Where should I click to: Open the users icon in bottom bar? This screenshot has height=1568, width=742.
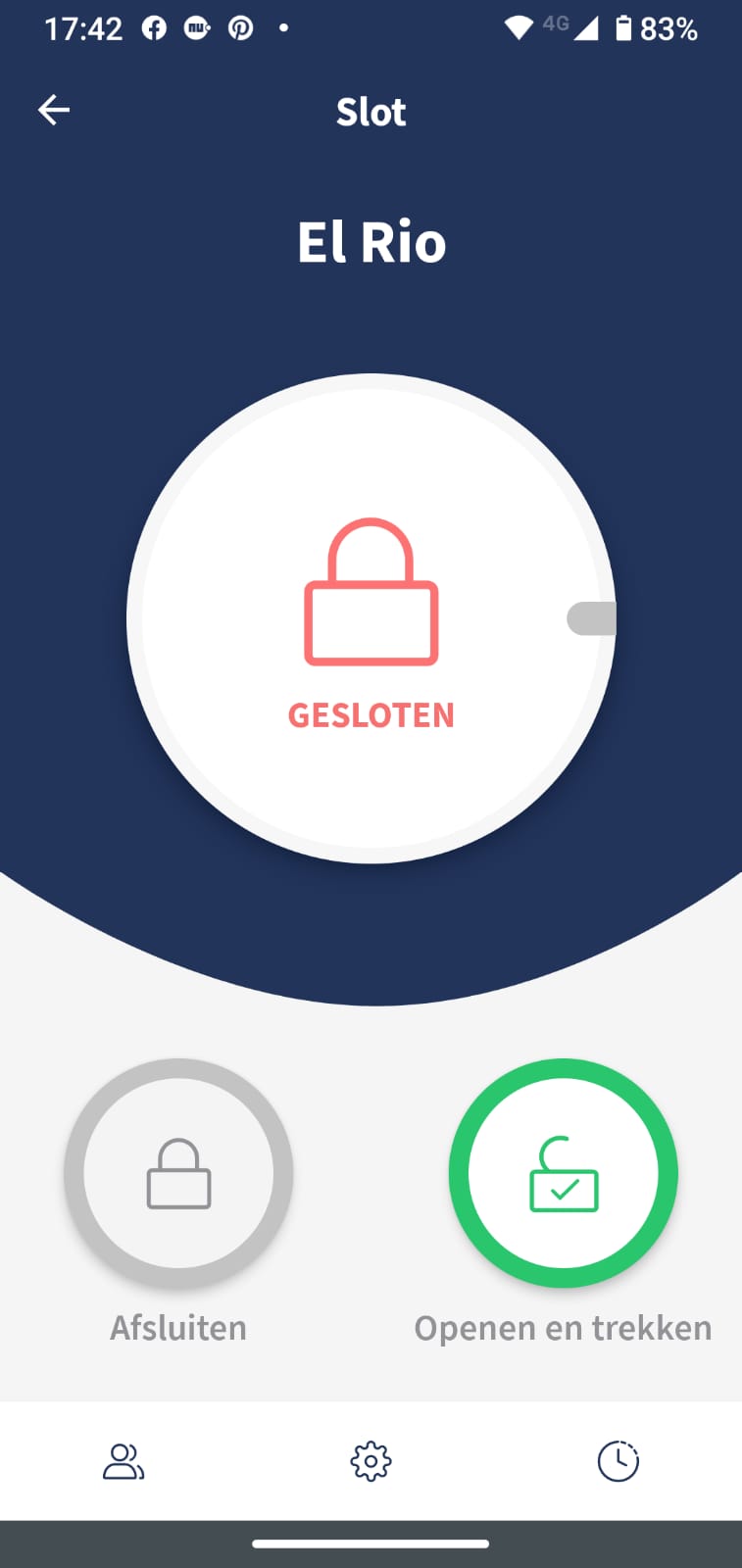124,1461
